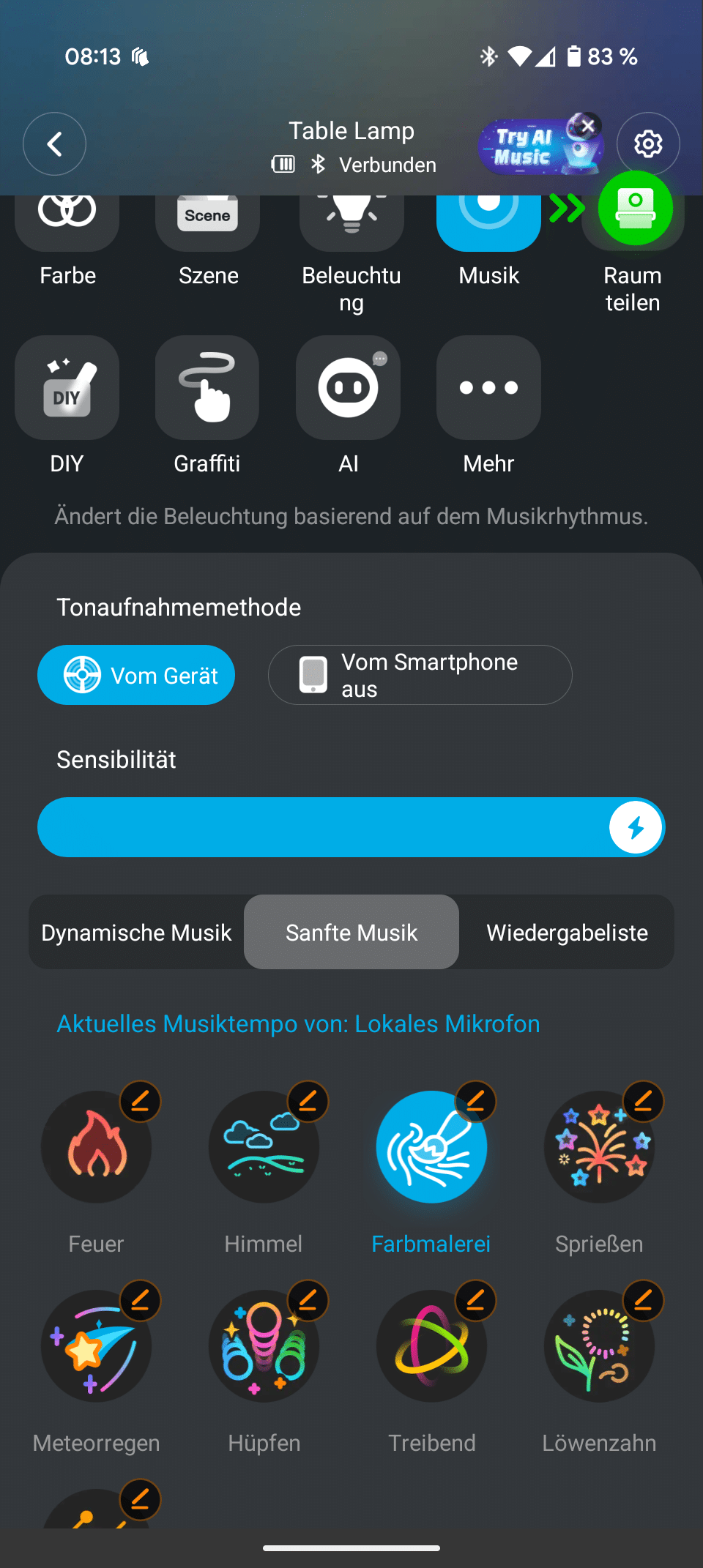Open Graffiti mode
This screenshot has height=1568, width=703.
(x=207, y=388)
